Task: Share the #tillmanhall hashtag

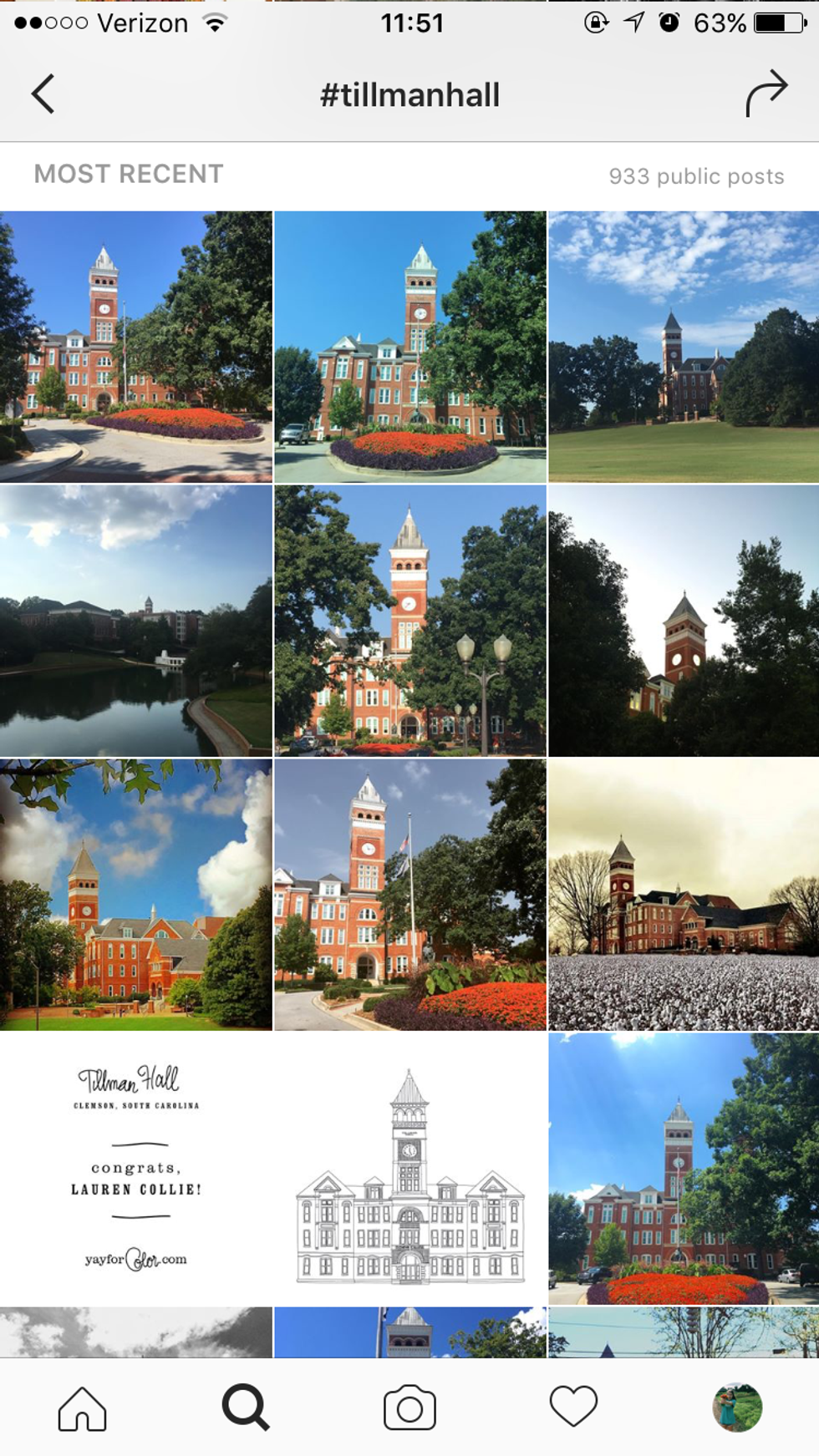Action: click(x=766, y=94)
